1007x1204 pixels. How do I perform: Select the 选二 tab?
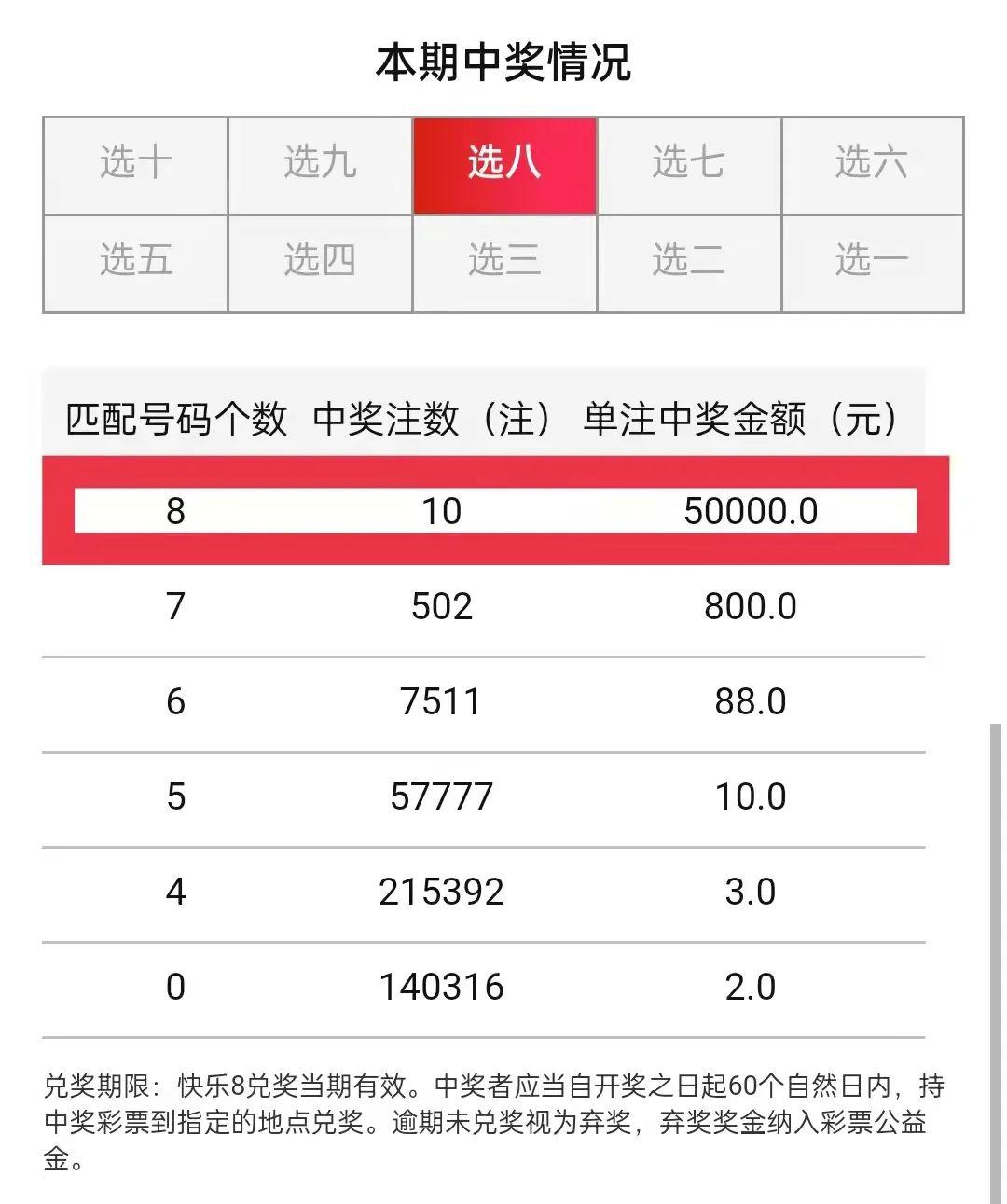coord(688,262)
